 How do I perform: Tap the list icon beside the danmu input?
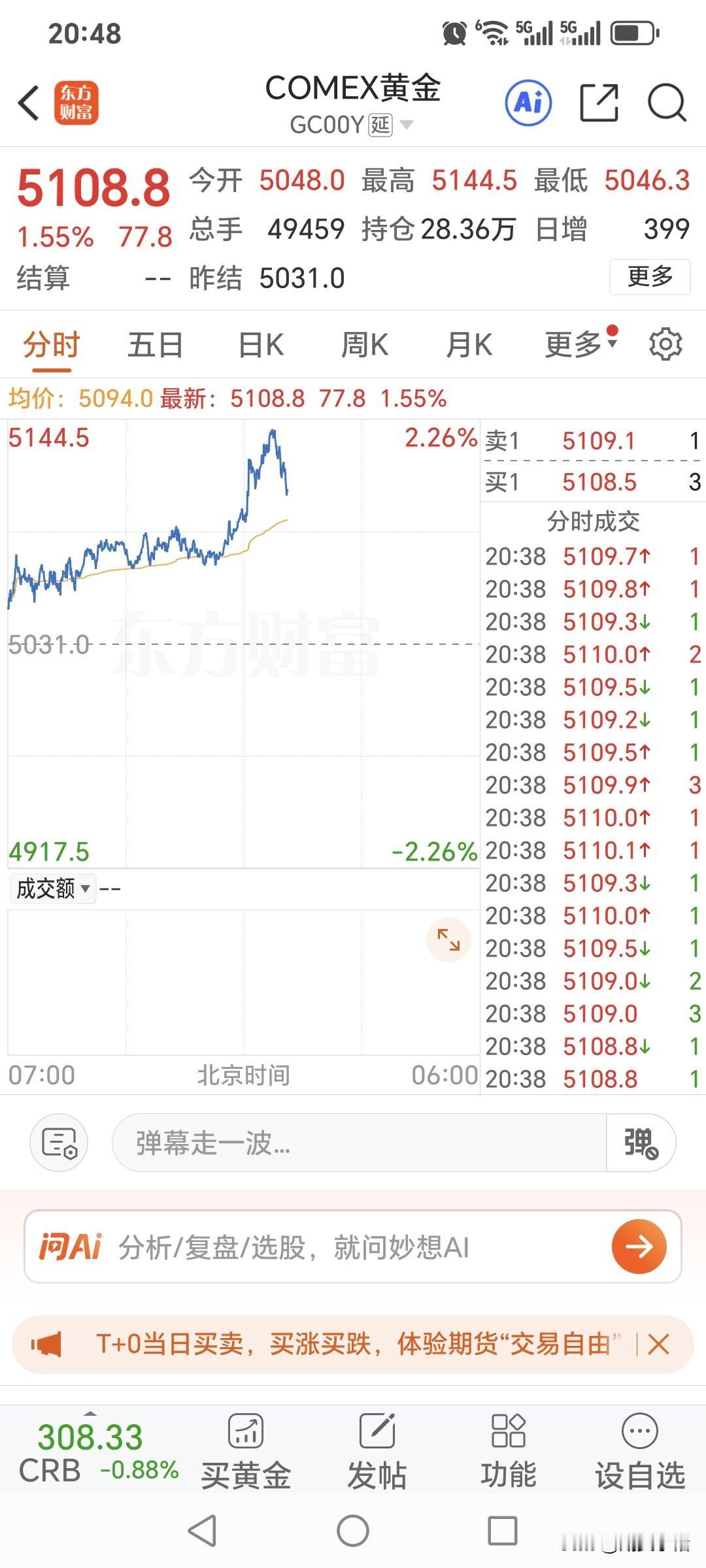pyautogui.click(x=58, y=1143)
